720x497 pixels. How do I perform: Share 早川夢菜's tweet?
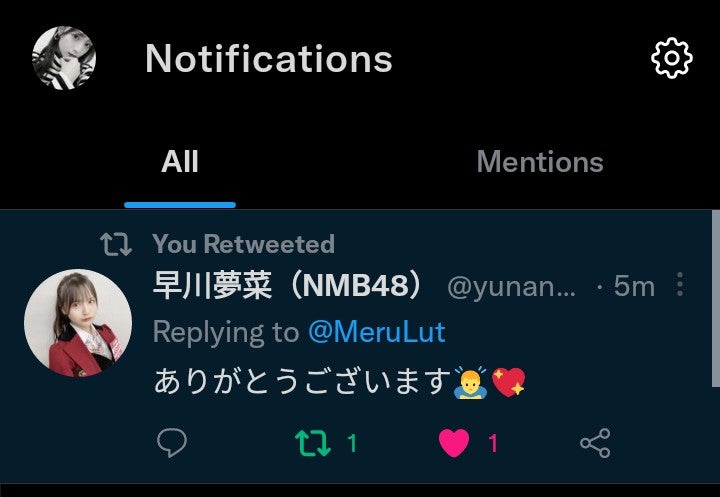(595, 443)
